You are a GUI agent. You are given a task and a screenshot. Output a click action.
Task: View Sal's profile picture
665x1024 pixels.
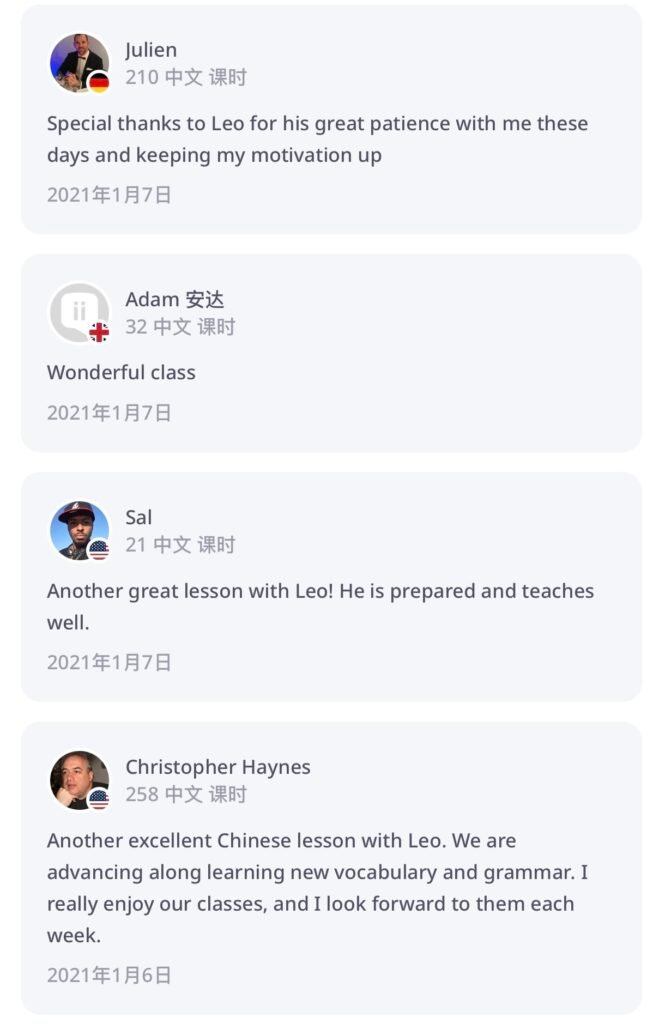(79, 530)
